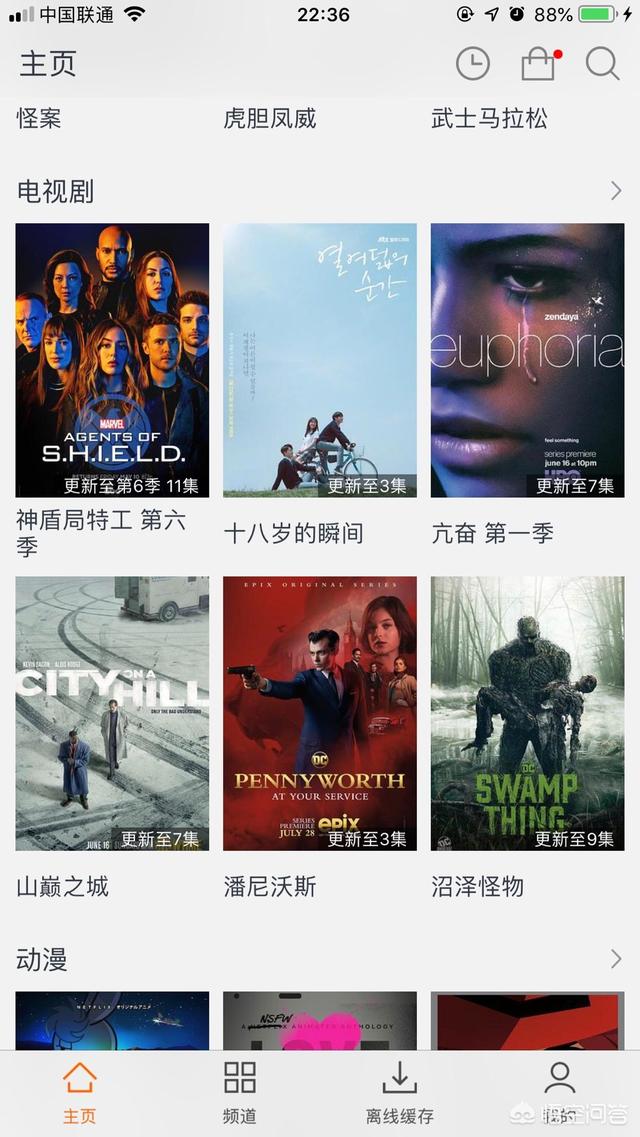View the 潘尼沃斯 series
This screenshot has height=1137, width=640.
point(320,713)
